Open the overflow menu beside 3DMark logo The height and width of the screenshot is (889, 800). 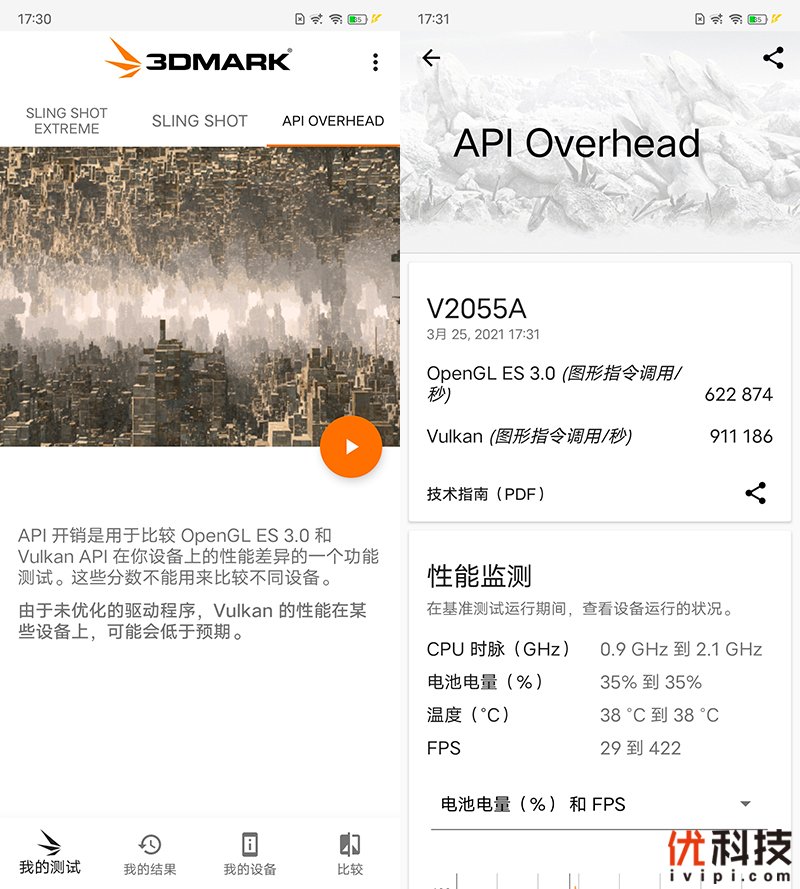point(375,62)
